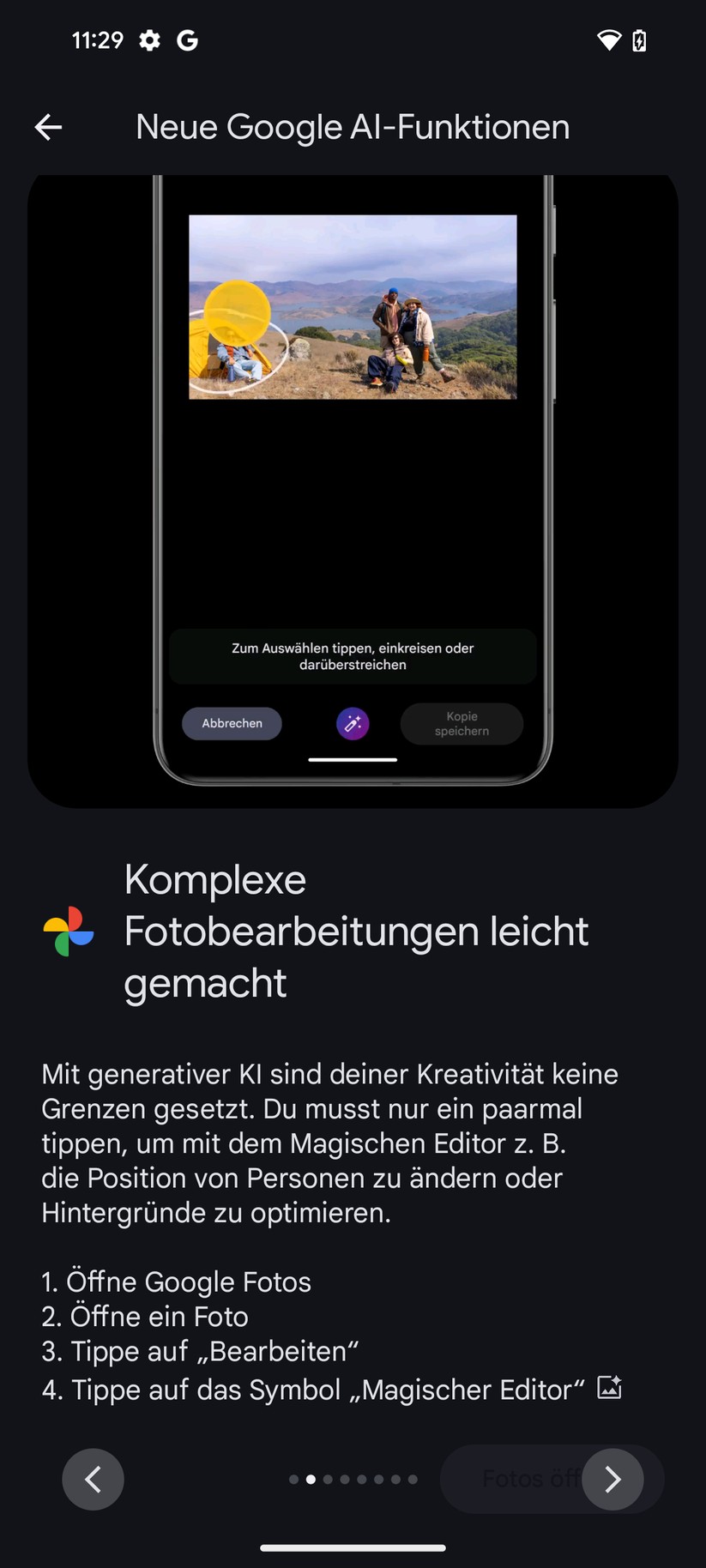Show the previous feature page
This screenshot has height=1568, width=706.
(93, 1479)
